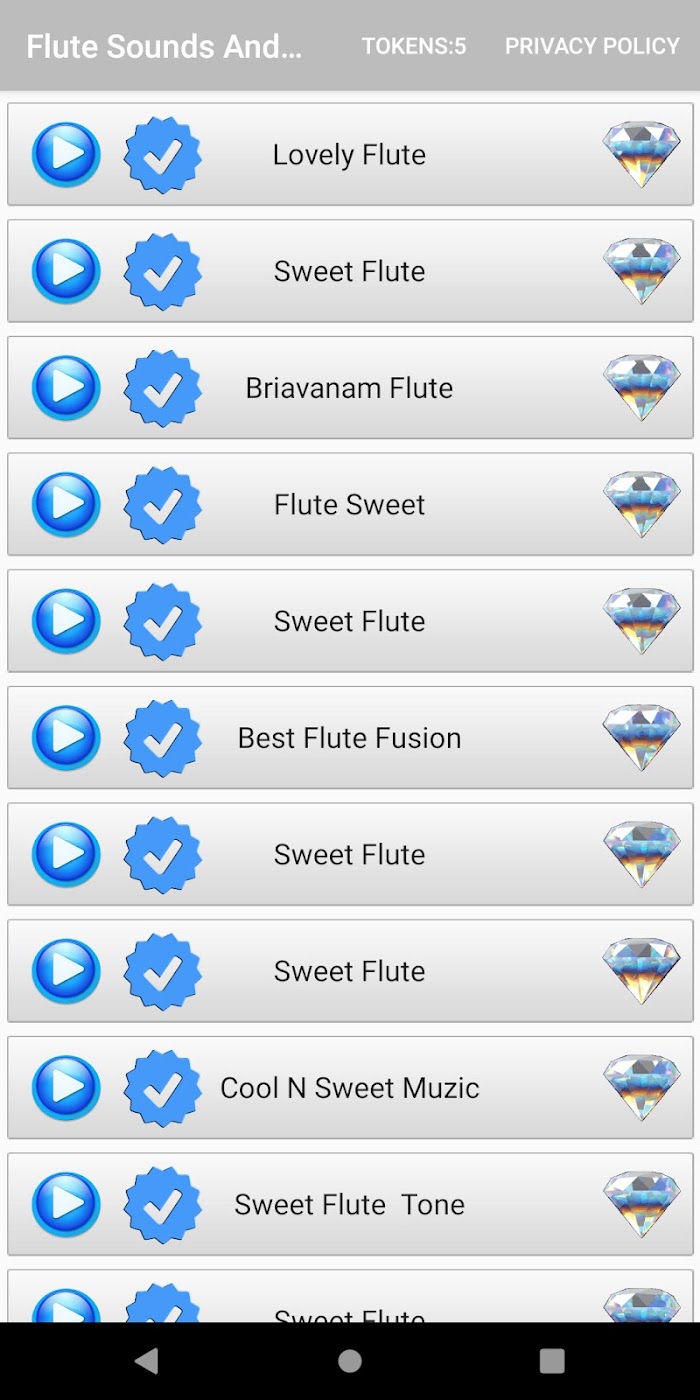Play the Briavanam Flute sound

pos(66,388)
